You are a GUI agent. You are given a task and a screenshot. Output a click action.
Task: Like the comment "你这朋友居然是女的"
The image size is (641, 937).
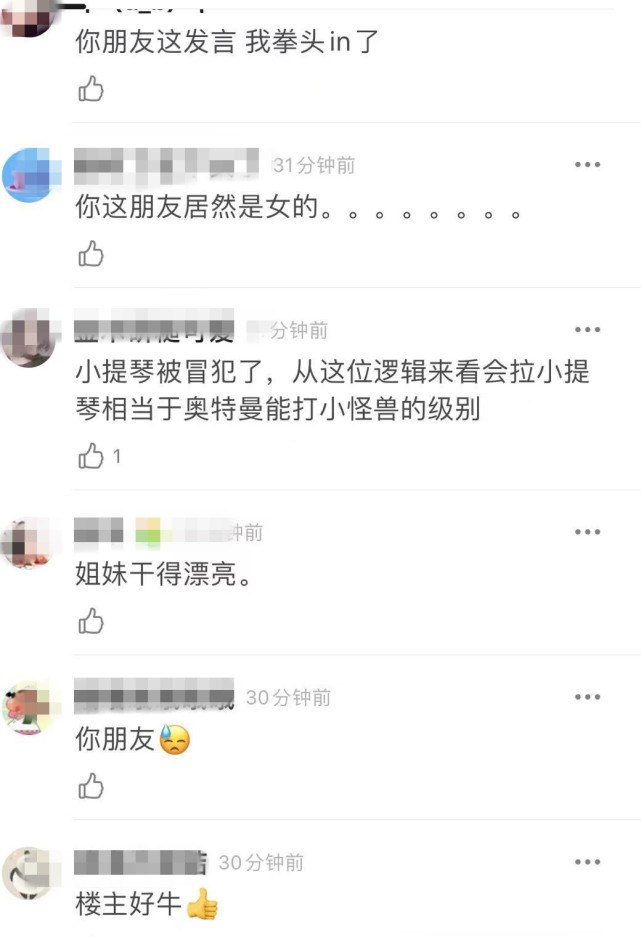(x=91, y=254)
